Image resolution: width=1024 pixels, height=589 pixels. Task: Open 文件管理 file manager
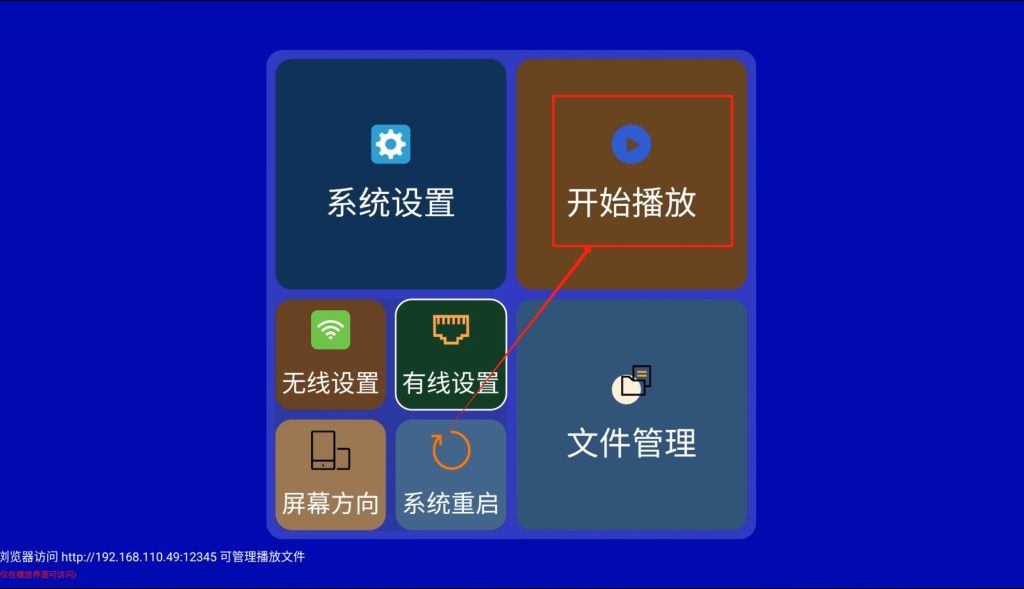click(631, 414)
